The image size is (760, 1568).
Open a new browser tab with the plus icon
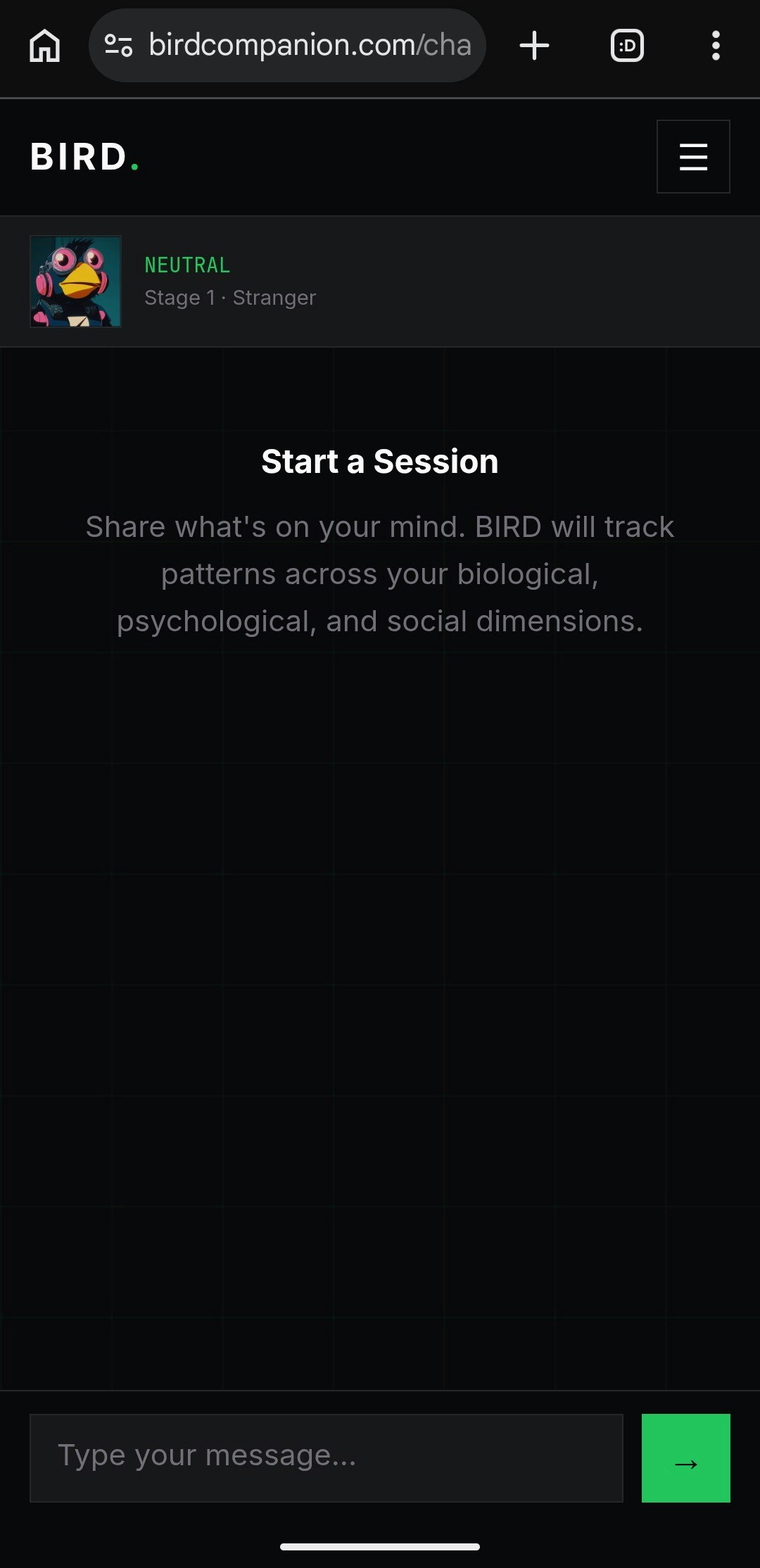[534, 46]
